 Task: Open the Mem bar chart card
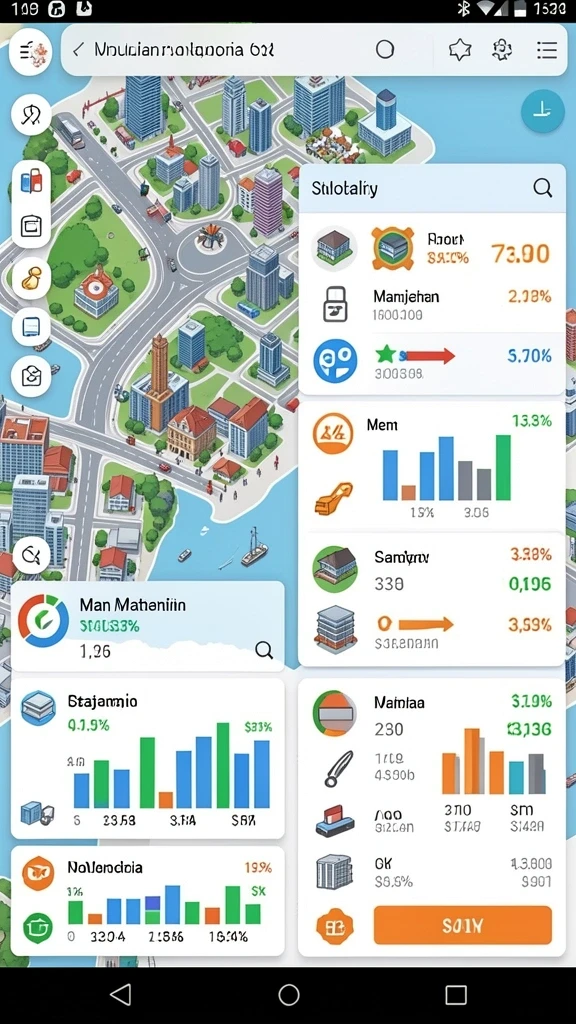(x=432, y=466)
